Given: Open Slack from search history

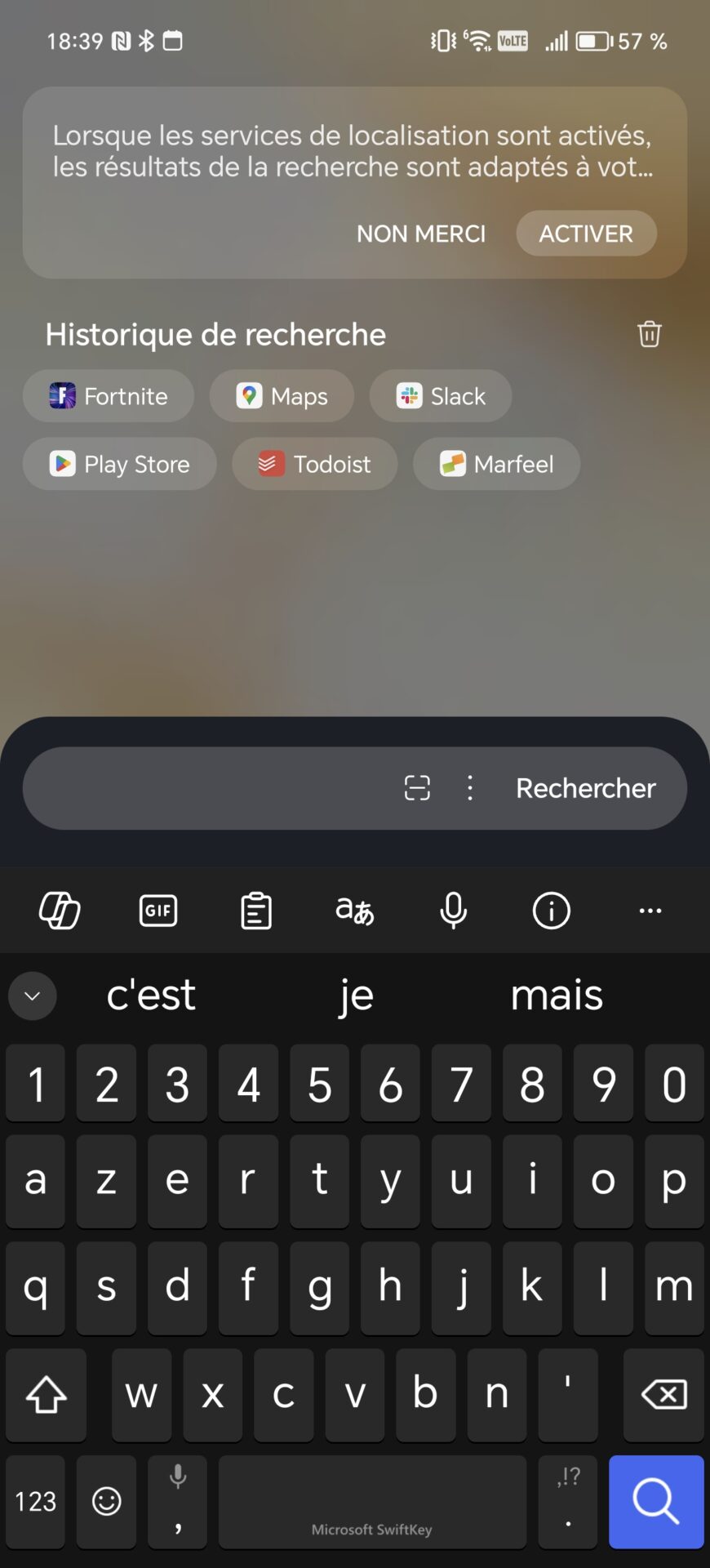Looking at the screenshot, I should coord(441,396).
